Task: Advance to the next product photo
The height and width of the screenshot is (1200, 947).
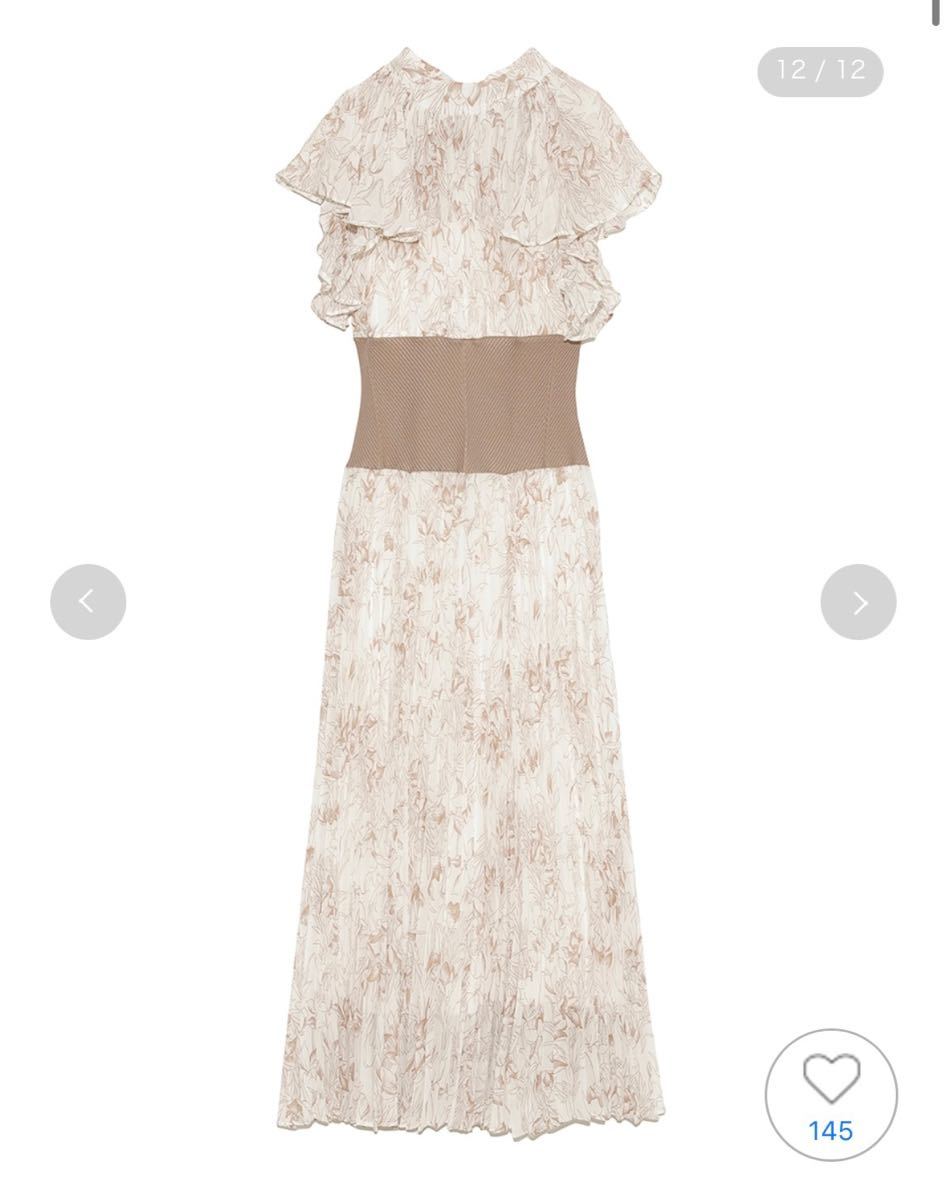Action: coord(858,602)
